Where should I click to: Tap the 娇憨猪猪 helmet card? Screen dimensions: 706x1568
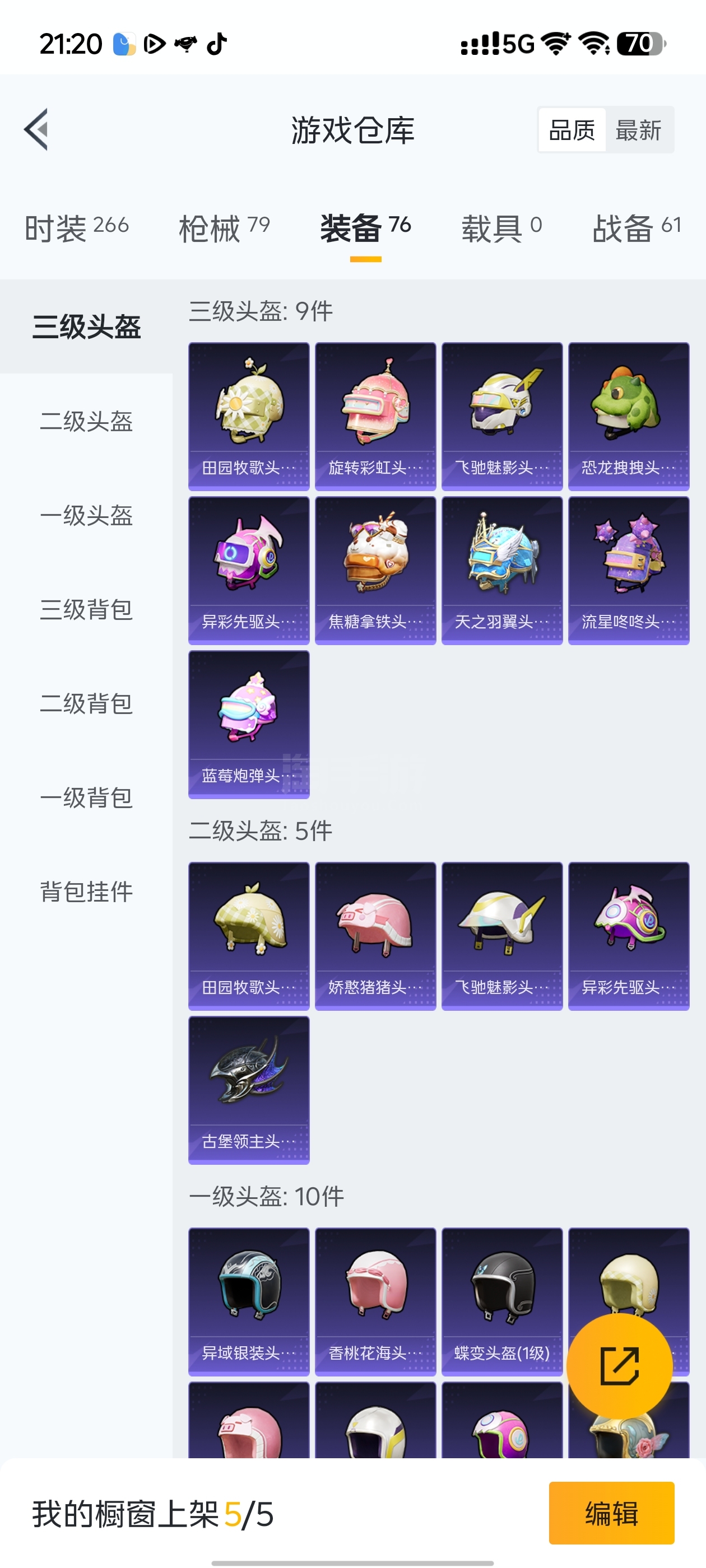tap(375, 936)
